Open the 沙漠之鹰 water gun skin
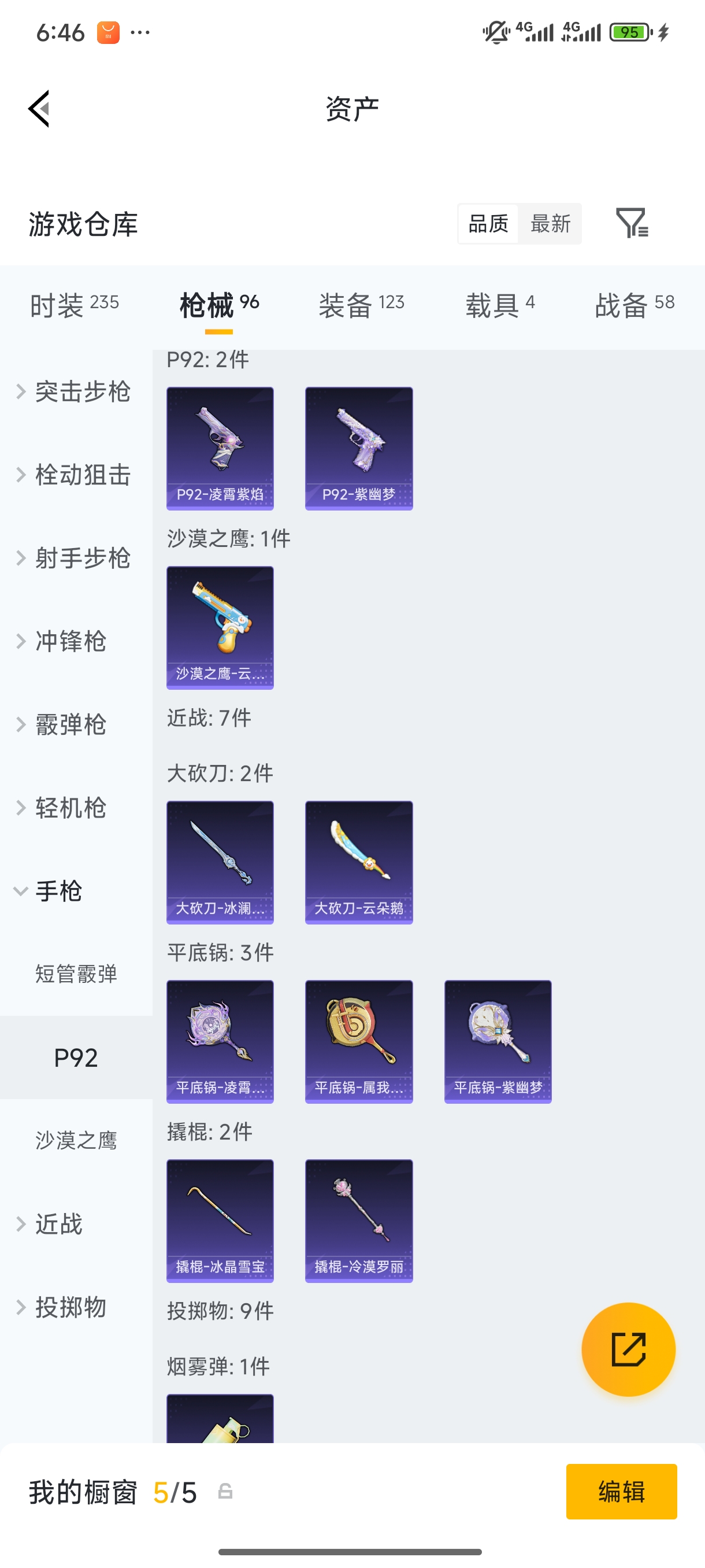Screen dimensions: 705x1568 [220, 628]
